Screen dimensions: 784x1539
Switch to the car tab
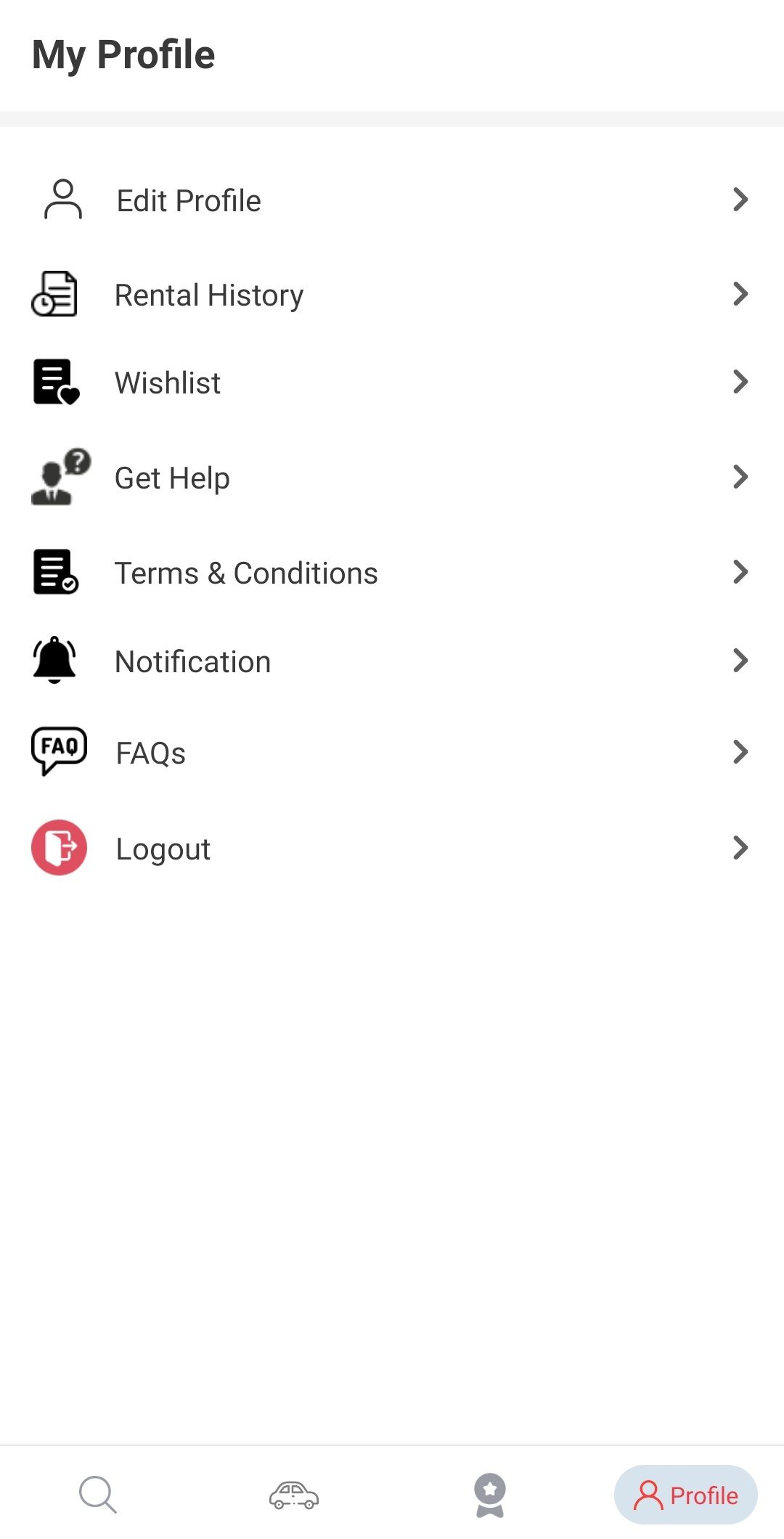294,1494
